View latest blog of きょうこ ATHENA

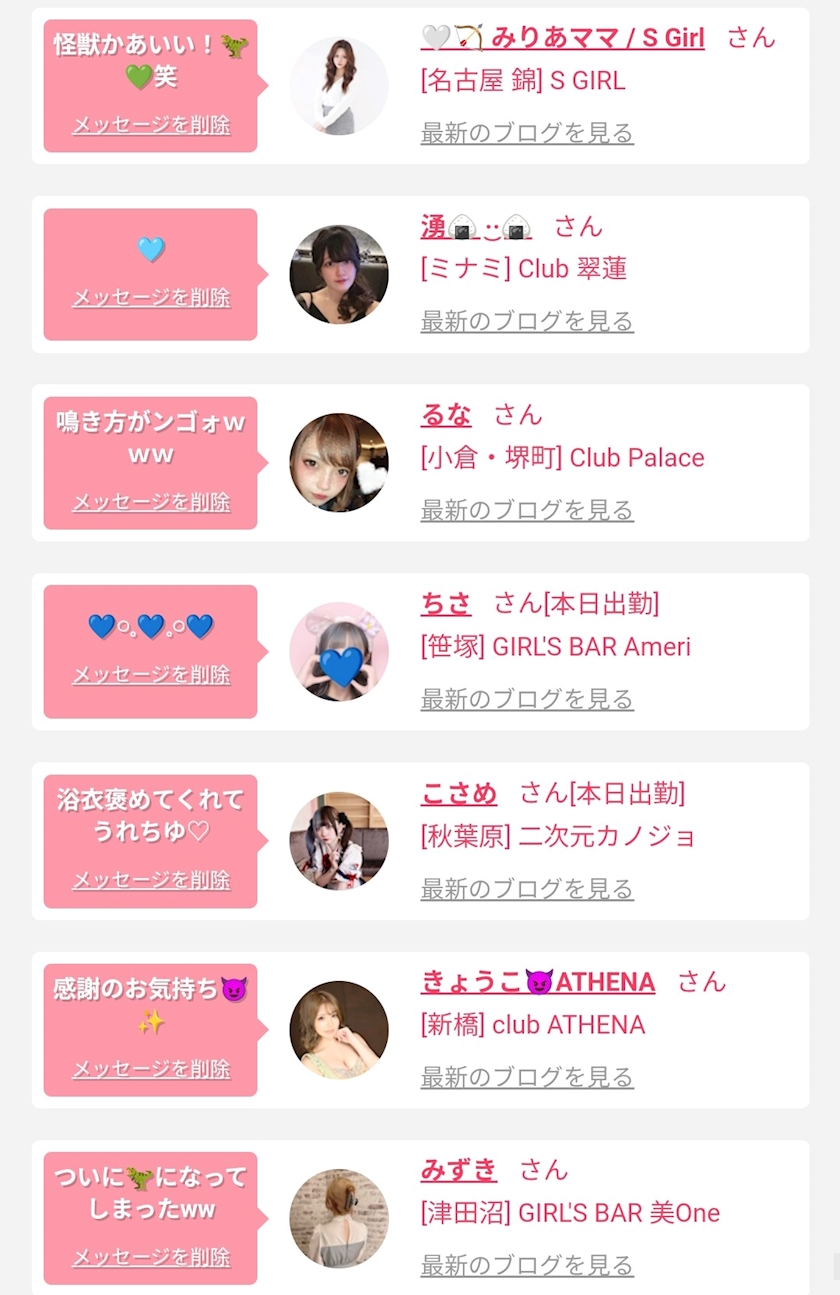click(x=527, y=1077)
